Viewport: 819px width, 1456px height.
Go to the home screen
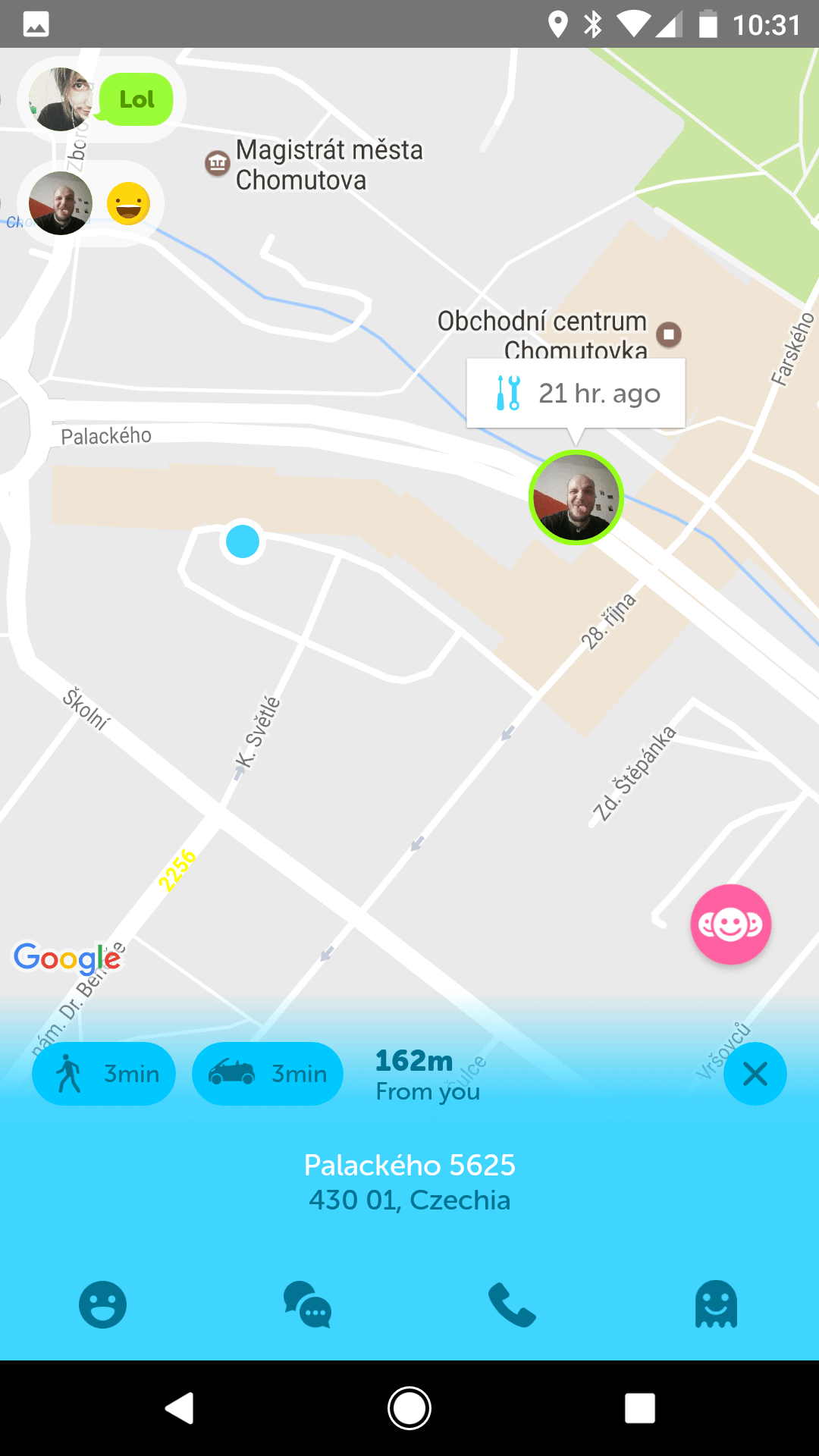(409, 1408)
